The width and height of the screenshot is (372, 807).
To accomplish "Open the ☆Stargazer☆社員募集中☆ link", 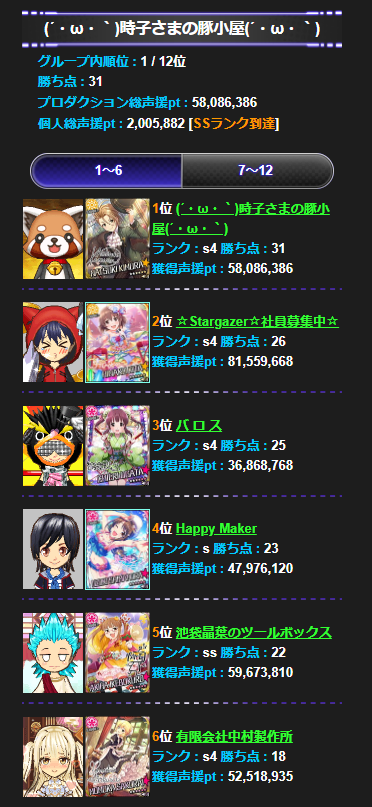I will tap(257, 322).
